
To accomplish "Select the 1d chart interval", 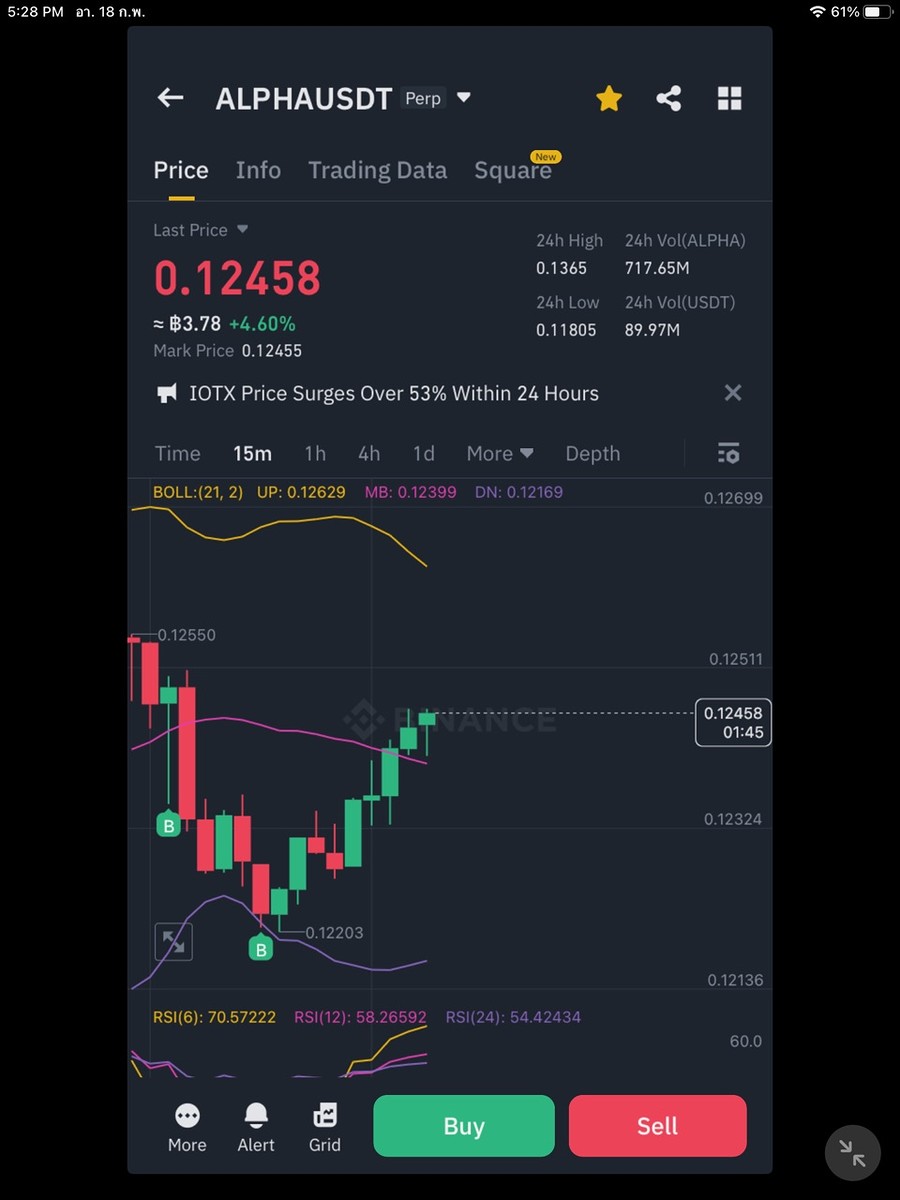I will point(424,454).
